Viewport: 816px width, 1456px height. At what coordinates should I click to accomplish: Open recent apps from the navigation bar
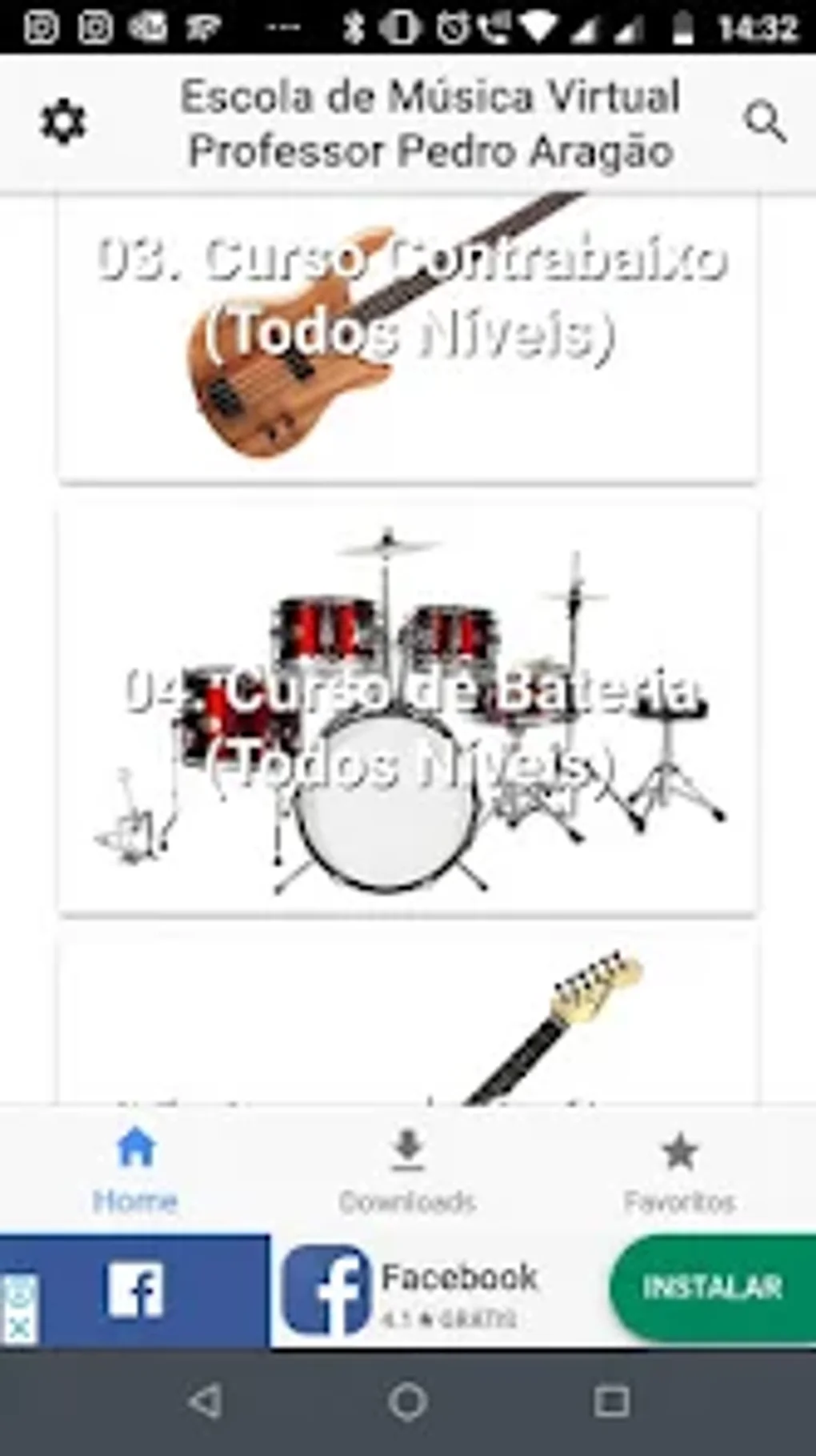click(x=611, y=1402)
